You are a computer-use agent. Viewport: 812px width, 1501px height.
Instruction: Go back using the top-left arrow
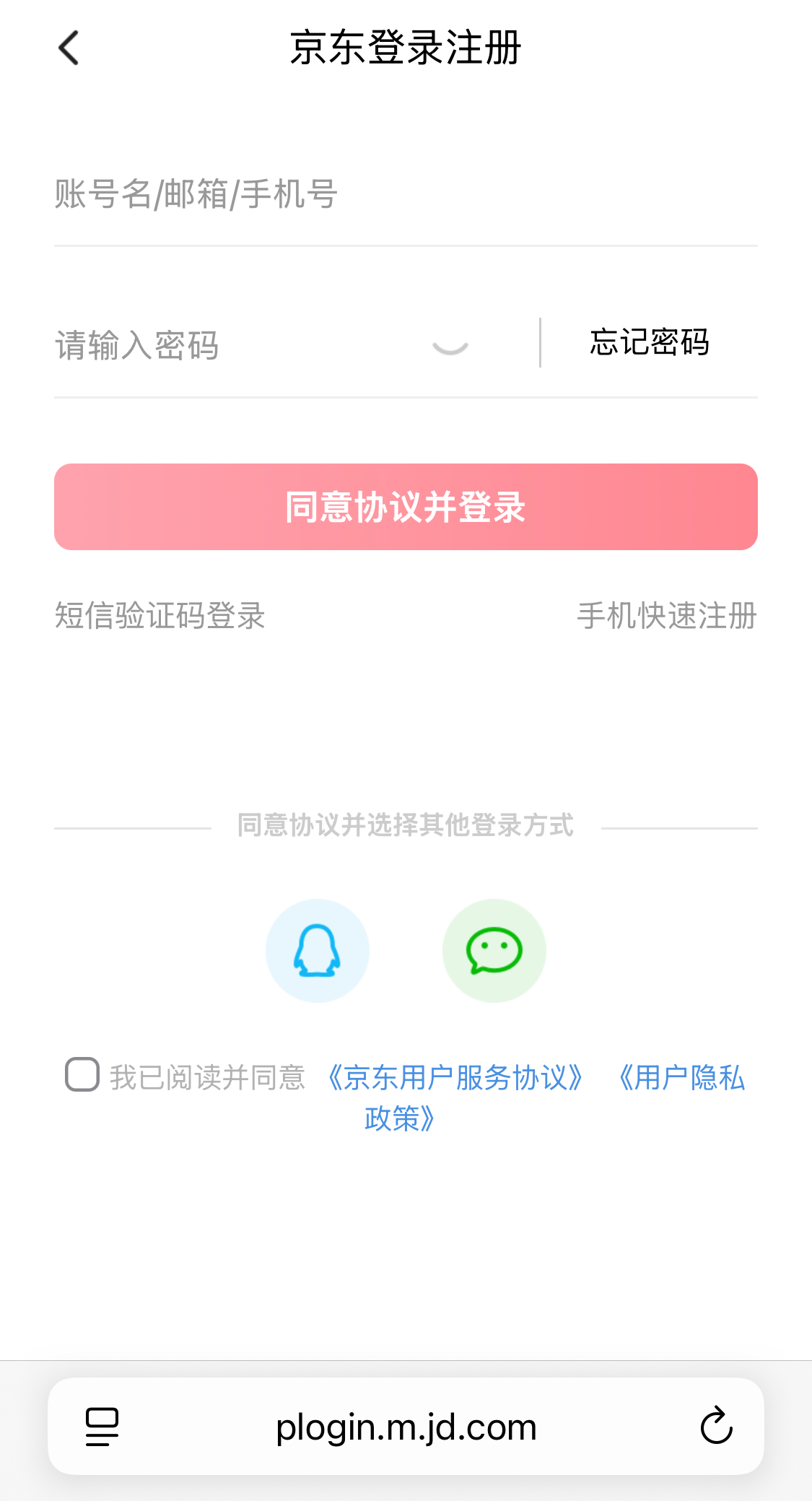(x=69, y=48)
